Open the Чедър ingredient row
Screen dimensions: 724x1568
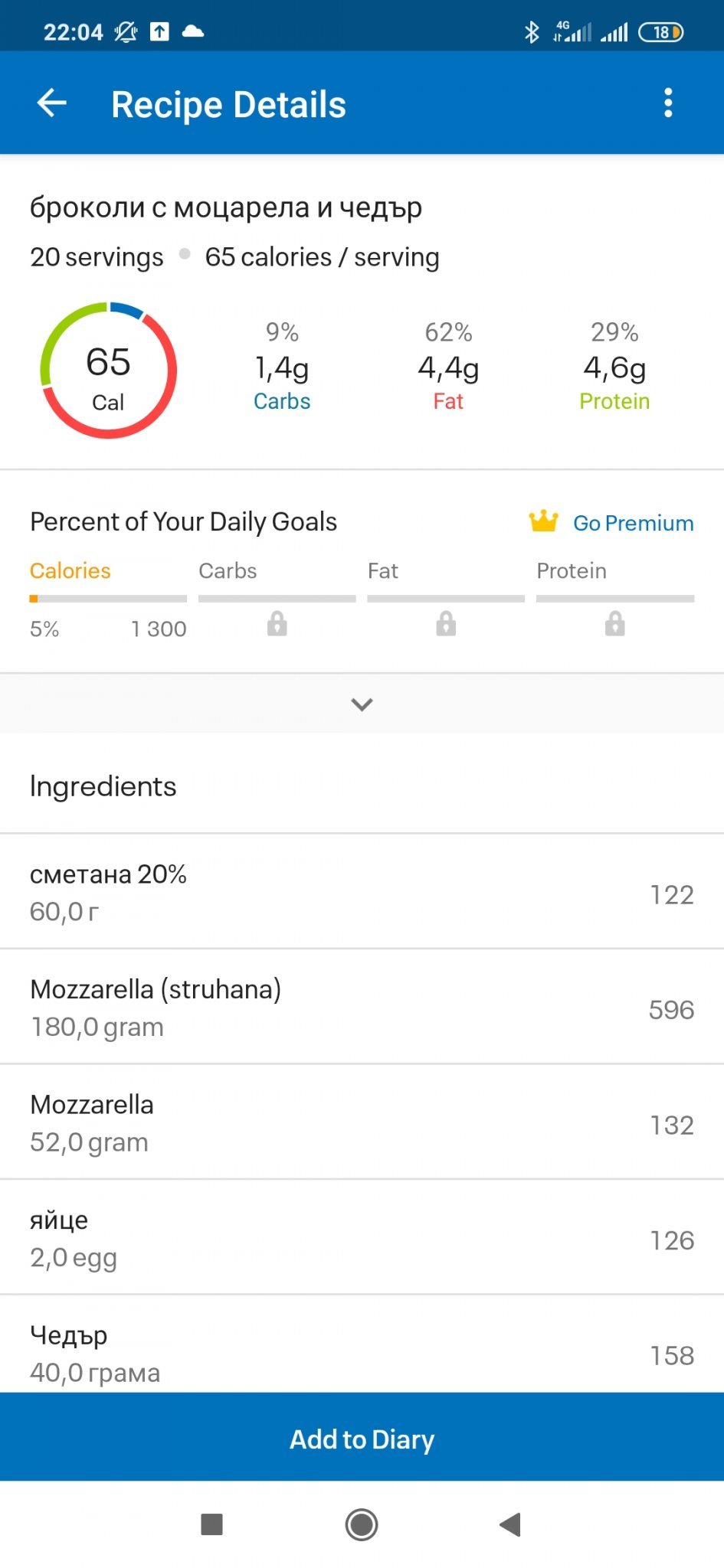coord(362,1352)
